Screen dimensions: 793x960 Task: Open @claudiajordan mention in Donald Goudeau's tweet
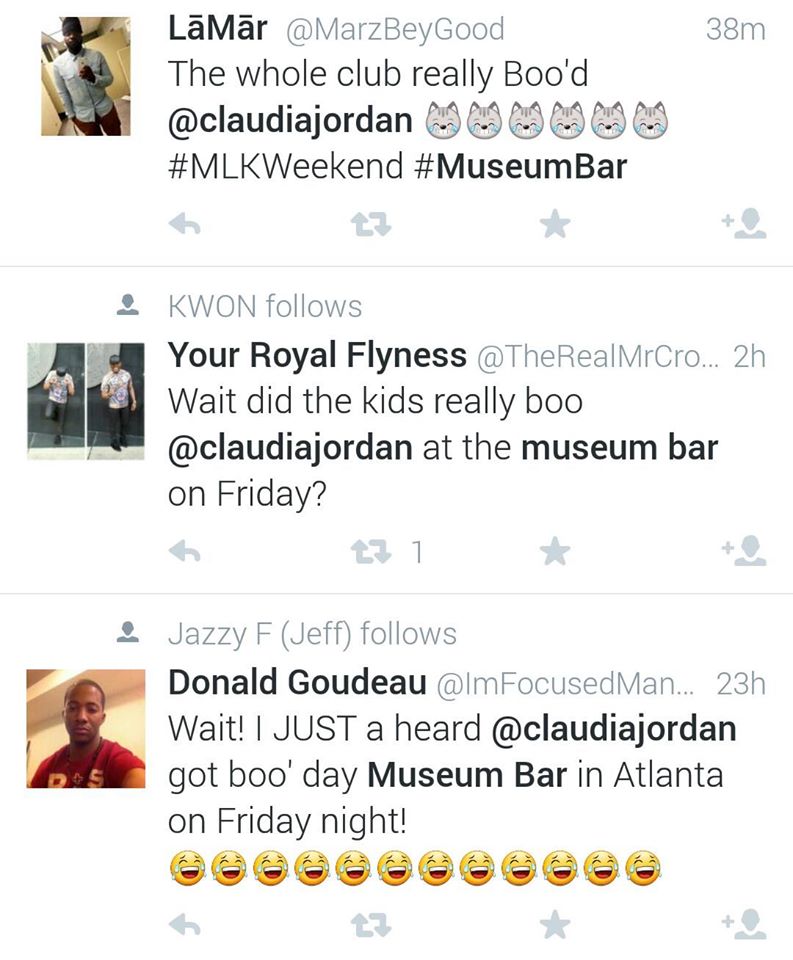click(x=614, y=729)
